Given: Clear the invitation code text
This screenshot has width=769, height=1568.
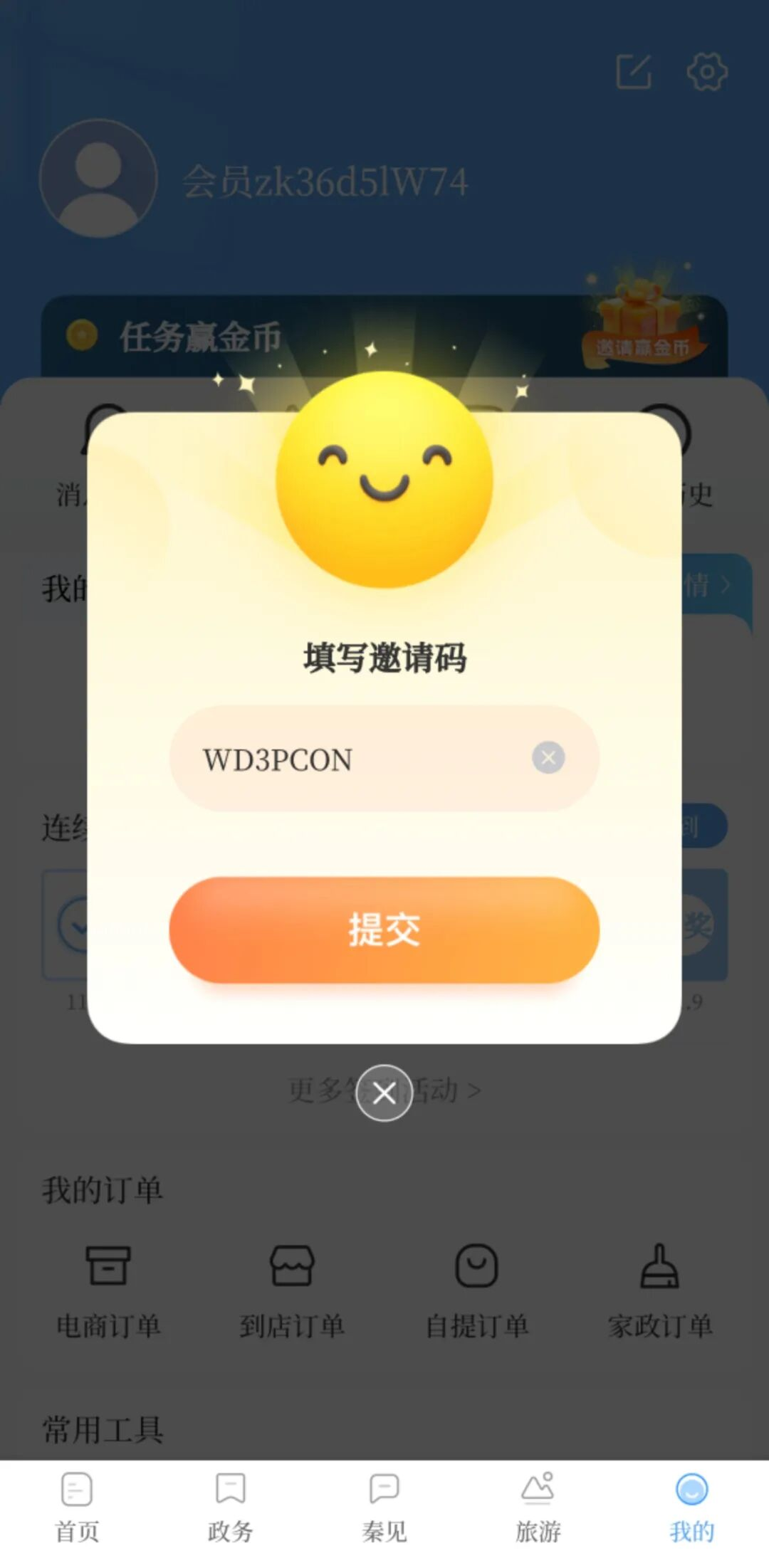Looking at the screenshot, I should coord(548,757).
